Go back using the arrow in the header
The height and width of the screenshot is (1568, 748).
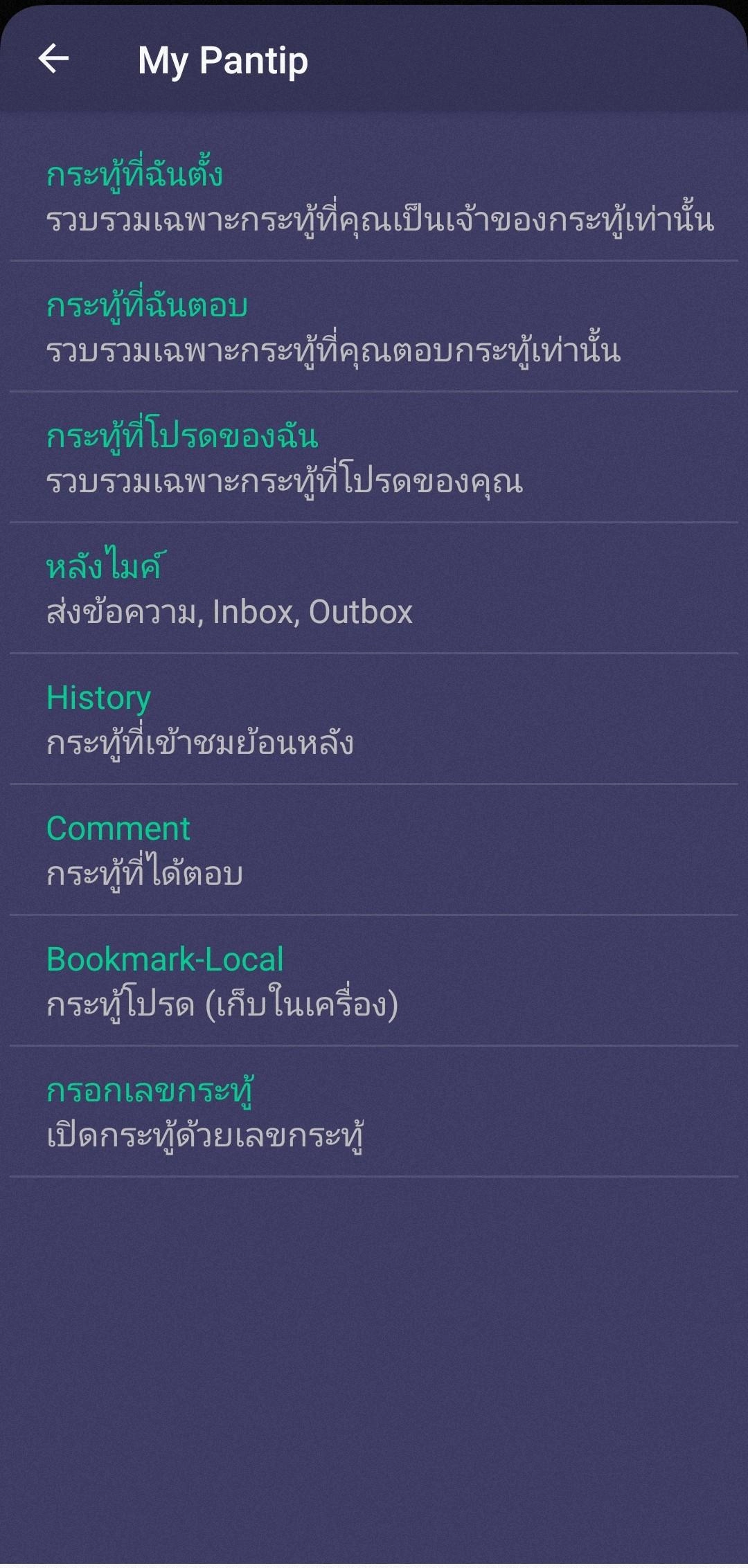point(53,59)
